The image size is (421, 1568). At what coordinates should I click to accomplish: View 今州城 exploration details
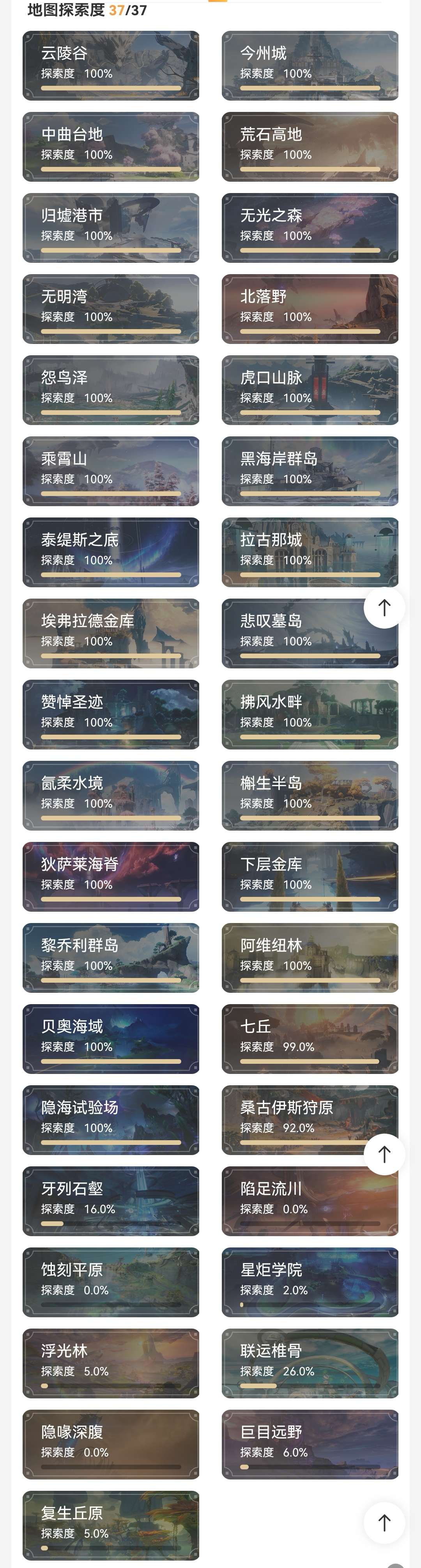click(x=310, y=65)
